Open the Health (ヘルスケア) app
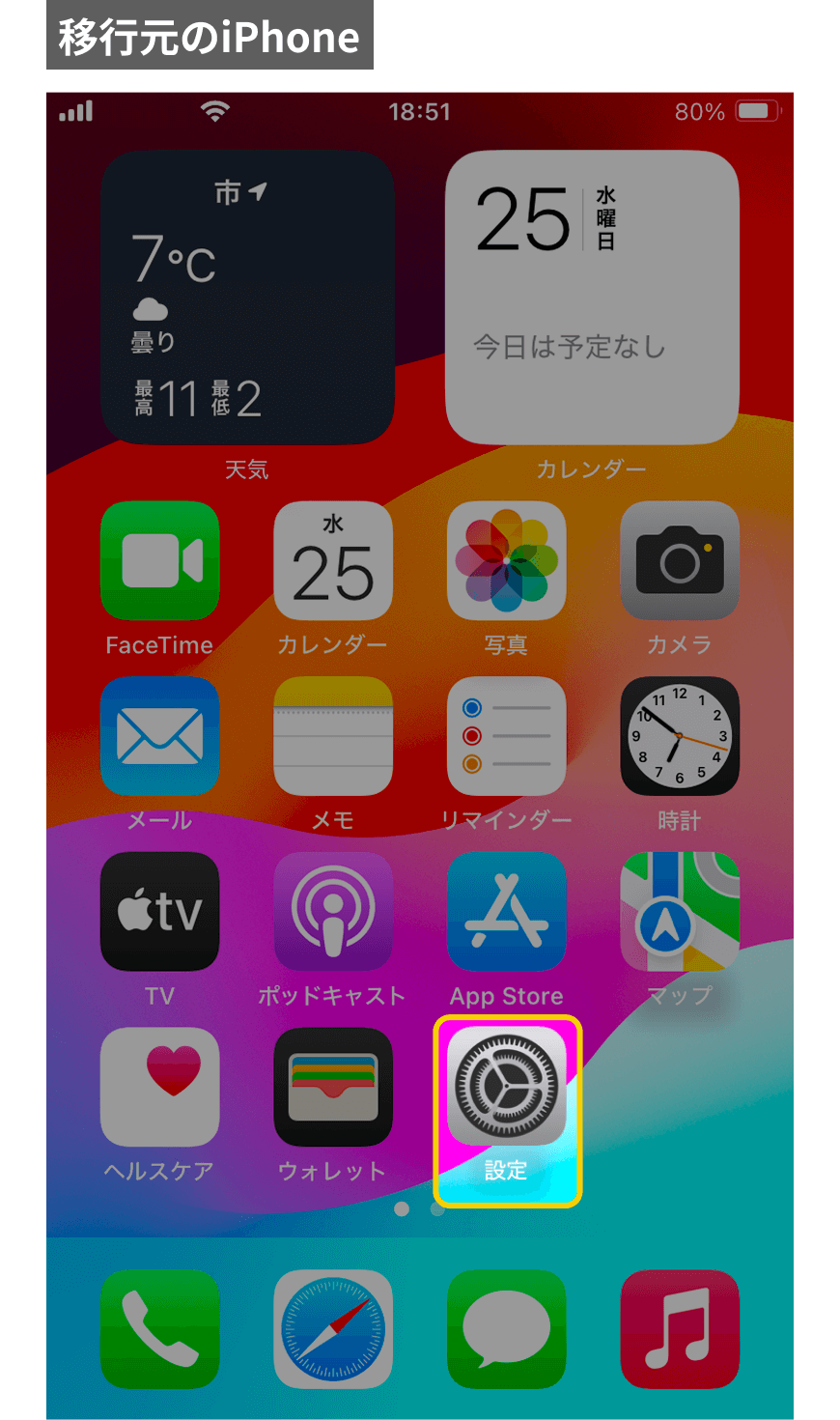Screen dimensions: 840x1420 [x=160, y=1087]
